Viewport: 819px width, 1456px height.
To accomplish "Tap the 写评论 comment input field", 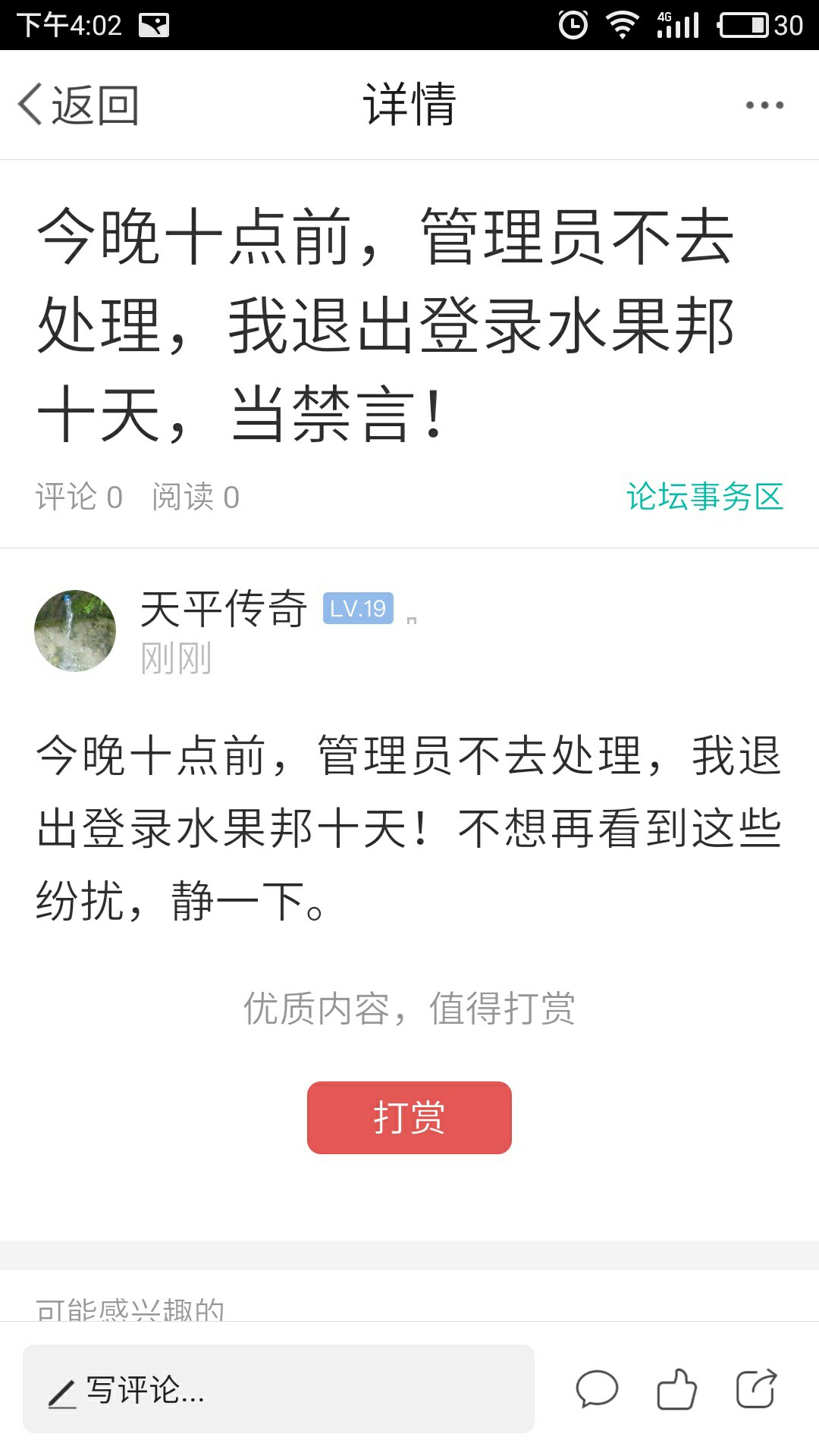I will 278,1389.
